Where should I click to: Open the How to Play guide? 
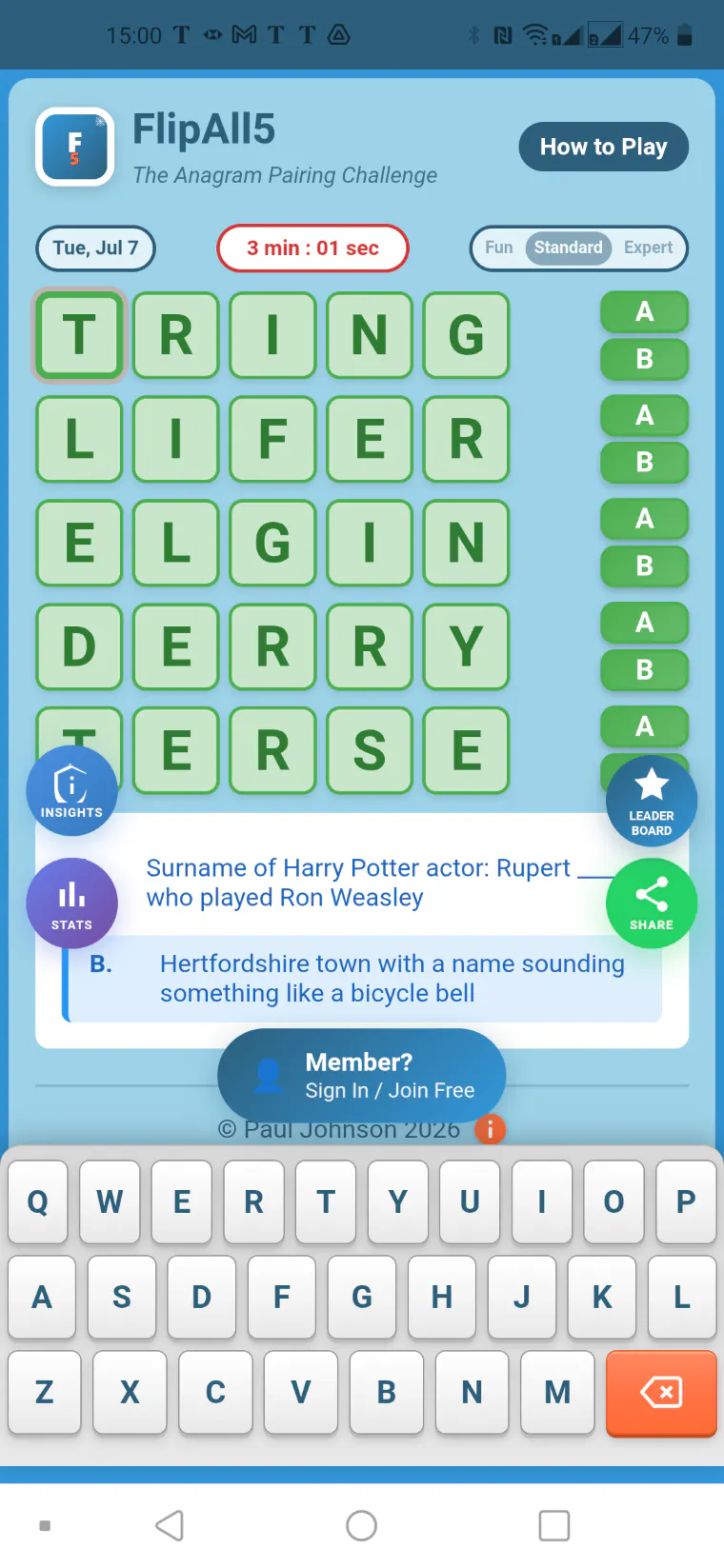603,147
